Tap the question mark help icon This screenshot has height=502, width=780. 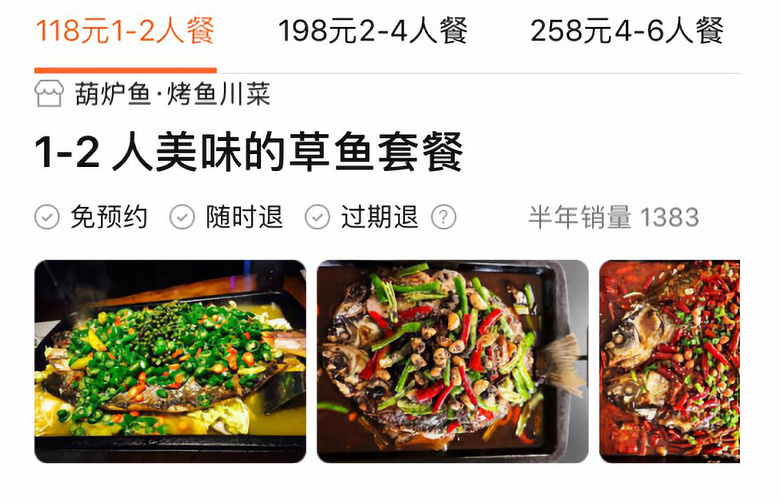tap(444, 217)
